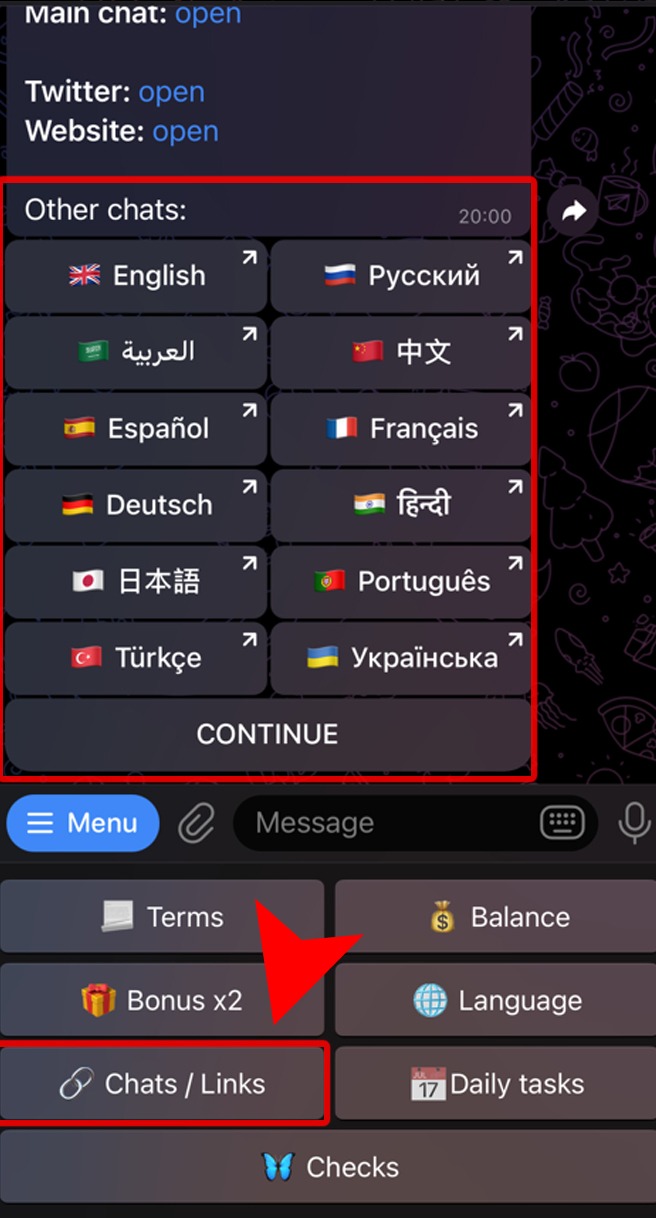656x1218 pixels.
Task: Open the Русский chat
Action: tap(401, 276)
